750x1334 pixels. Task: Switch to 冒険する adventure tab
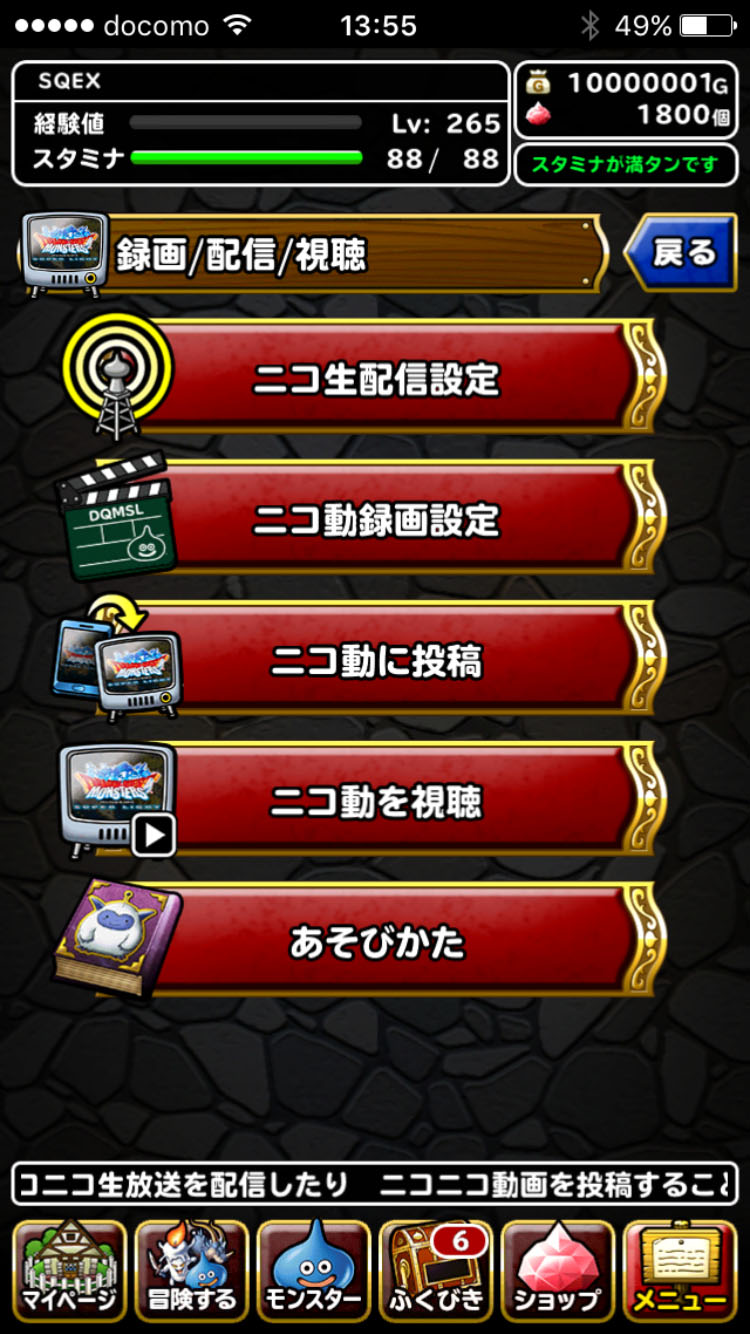192,1271
